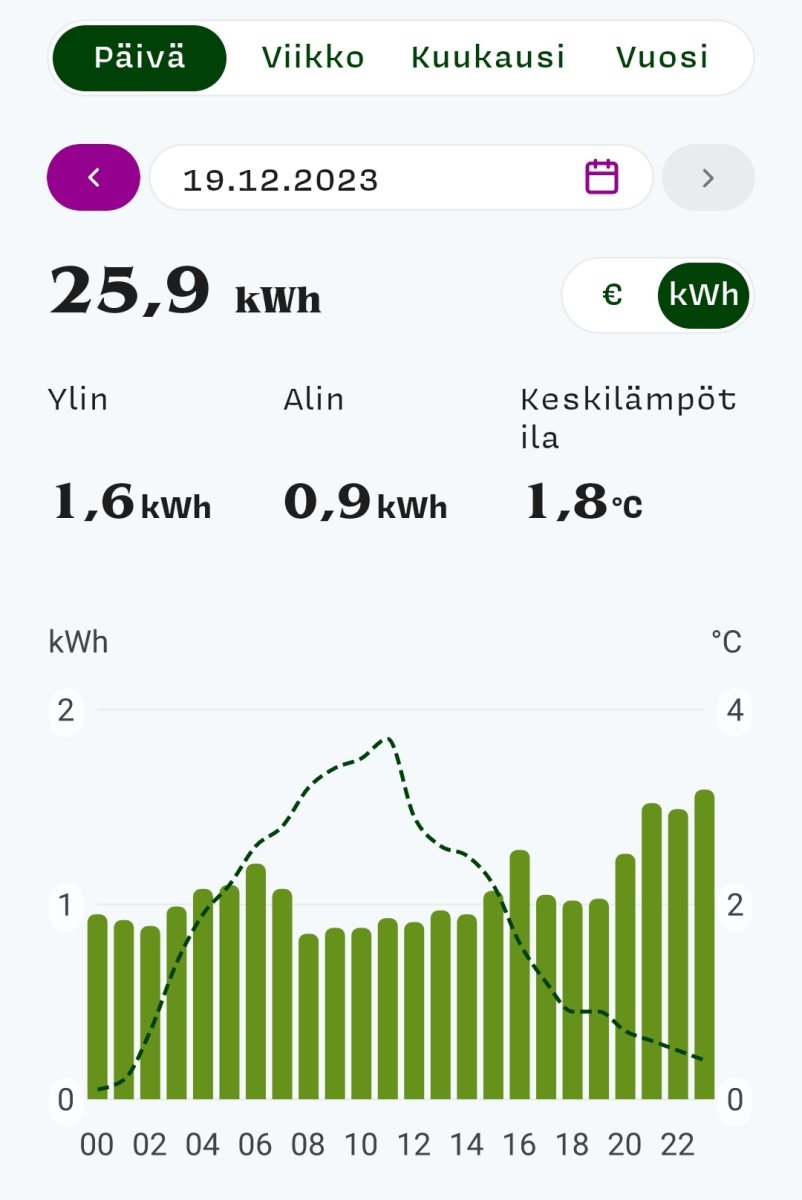Viewport: 802px width, 1200px height.
Task: Switch to the Viikko tab
Action: pyautogui.click(x=313, y=58)
